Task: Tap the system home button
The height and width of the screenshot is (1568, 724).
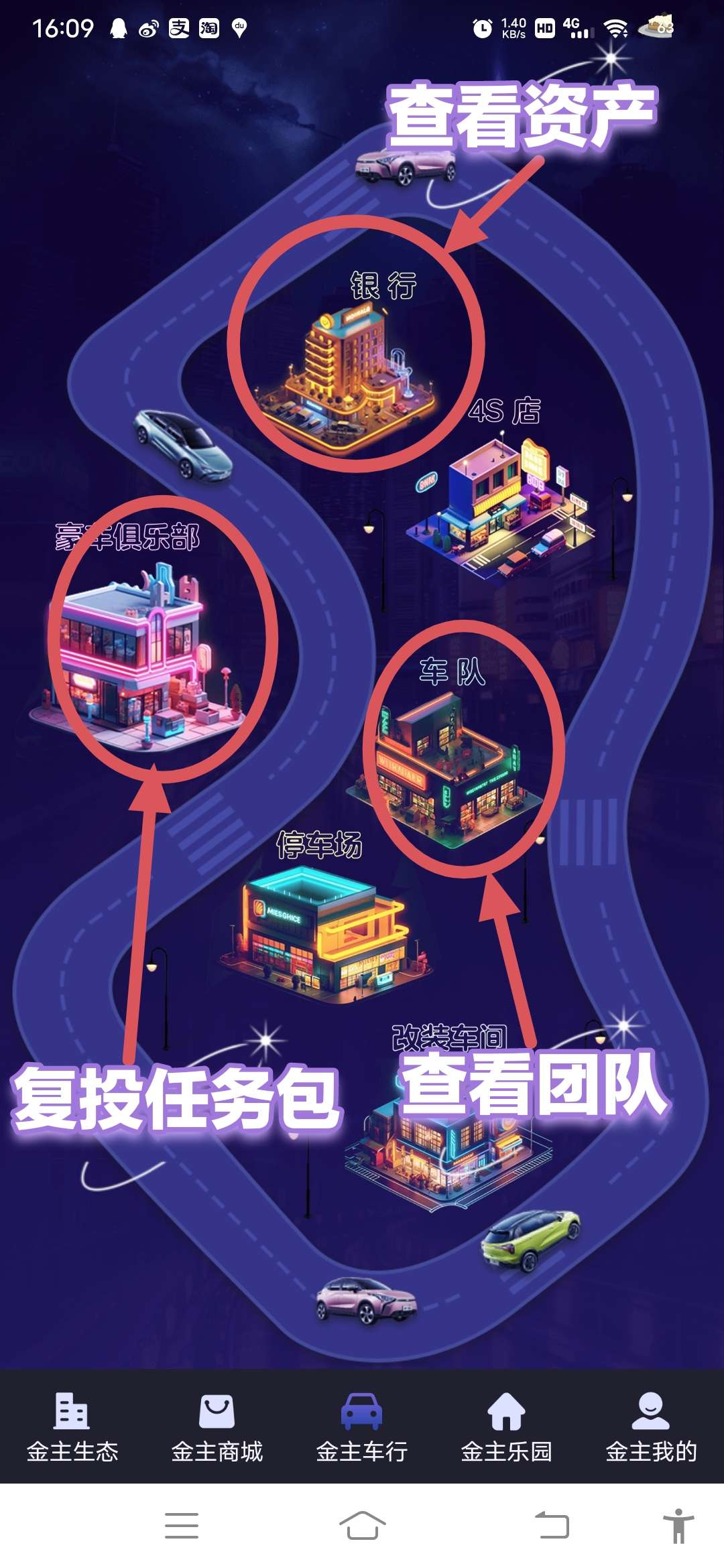Action: click(362, 1526)
